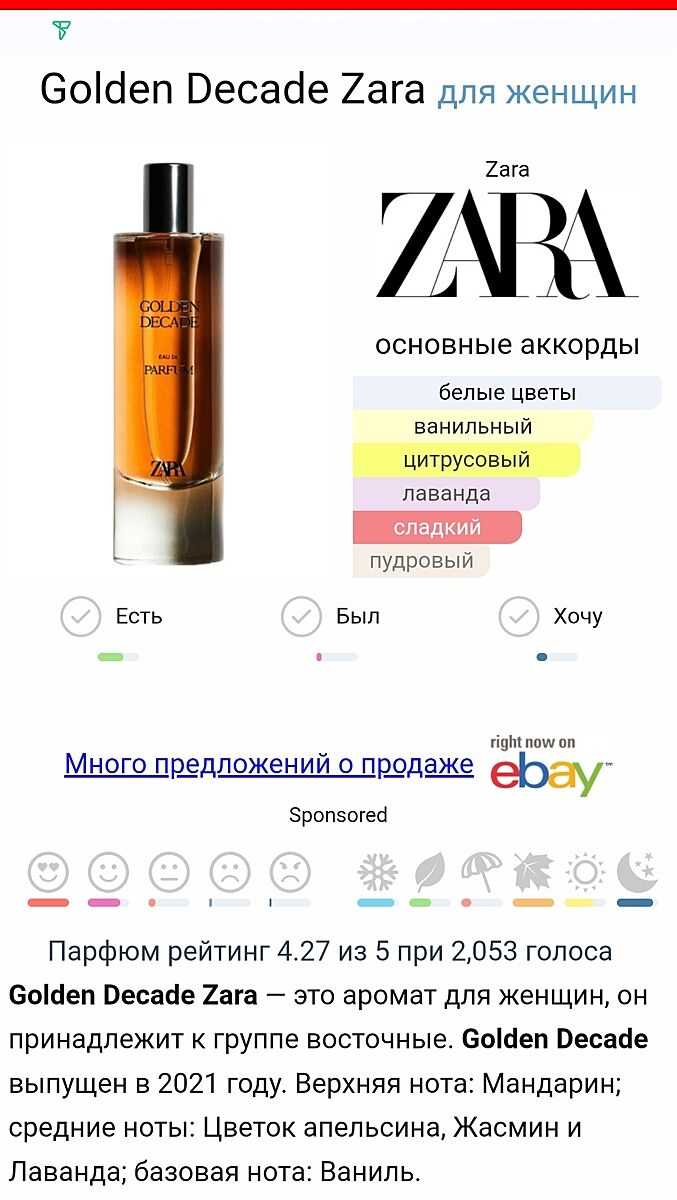Rate the fragrance with the smiling face
The height and width of the screenshot is (1200, 677).
[x=109, y=872]
